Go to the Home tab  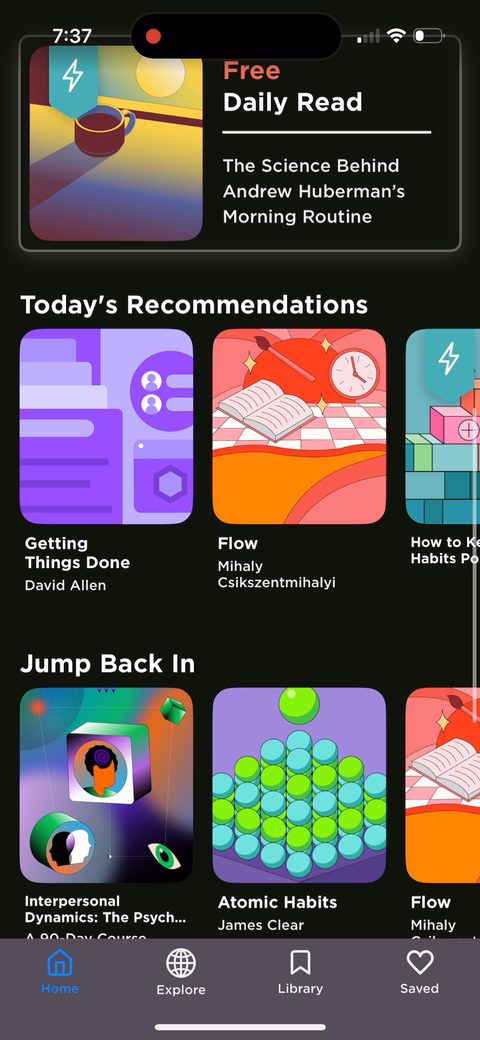pos(60,972)
